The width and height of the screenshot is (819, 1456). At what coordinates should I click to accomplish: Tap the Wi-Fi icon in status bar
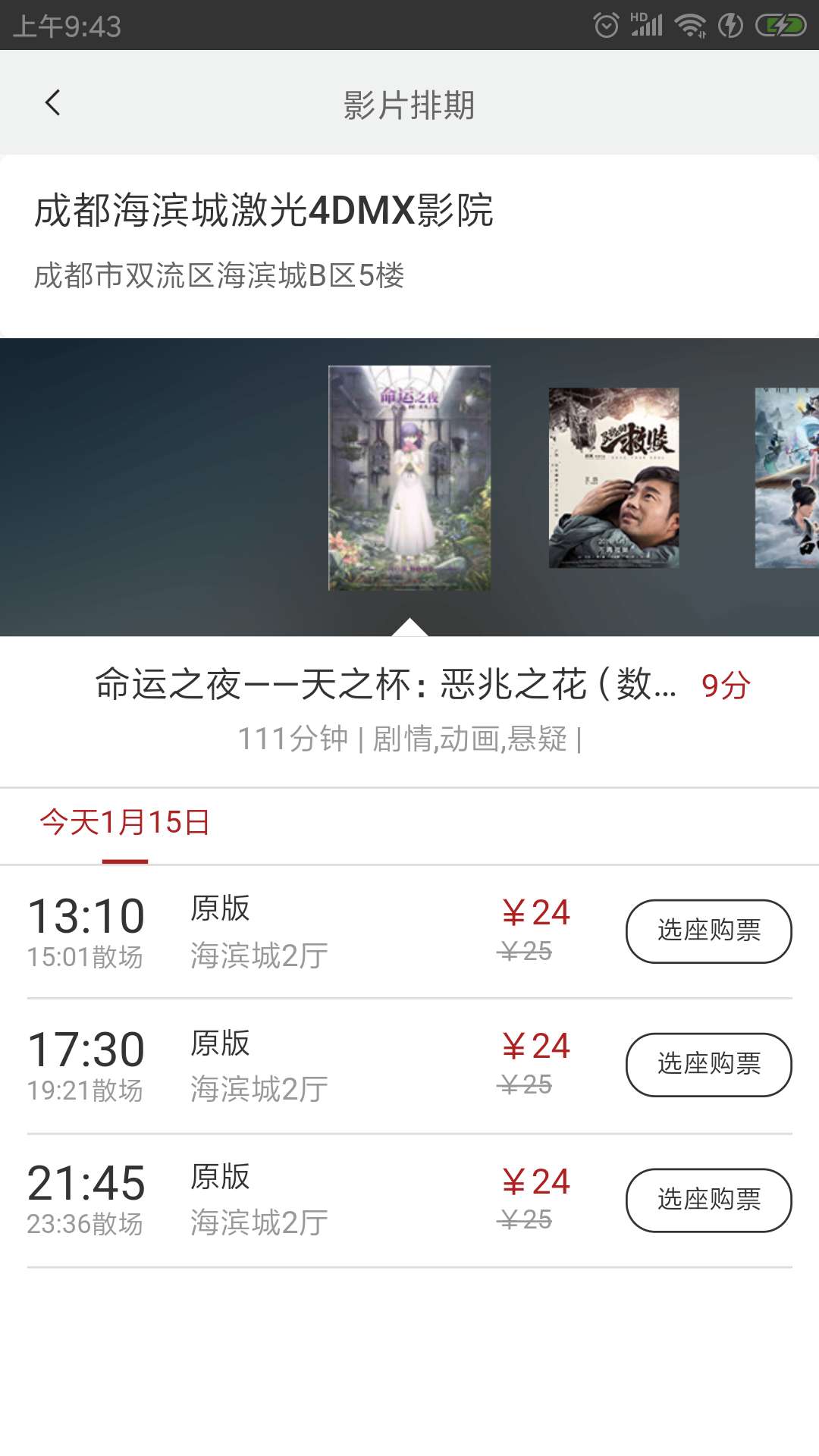(x=689, y=25)
